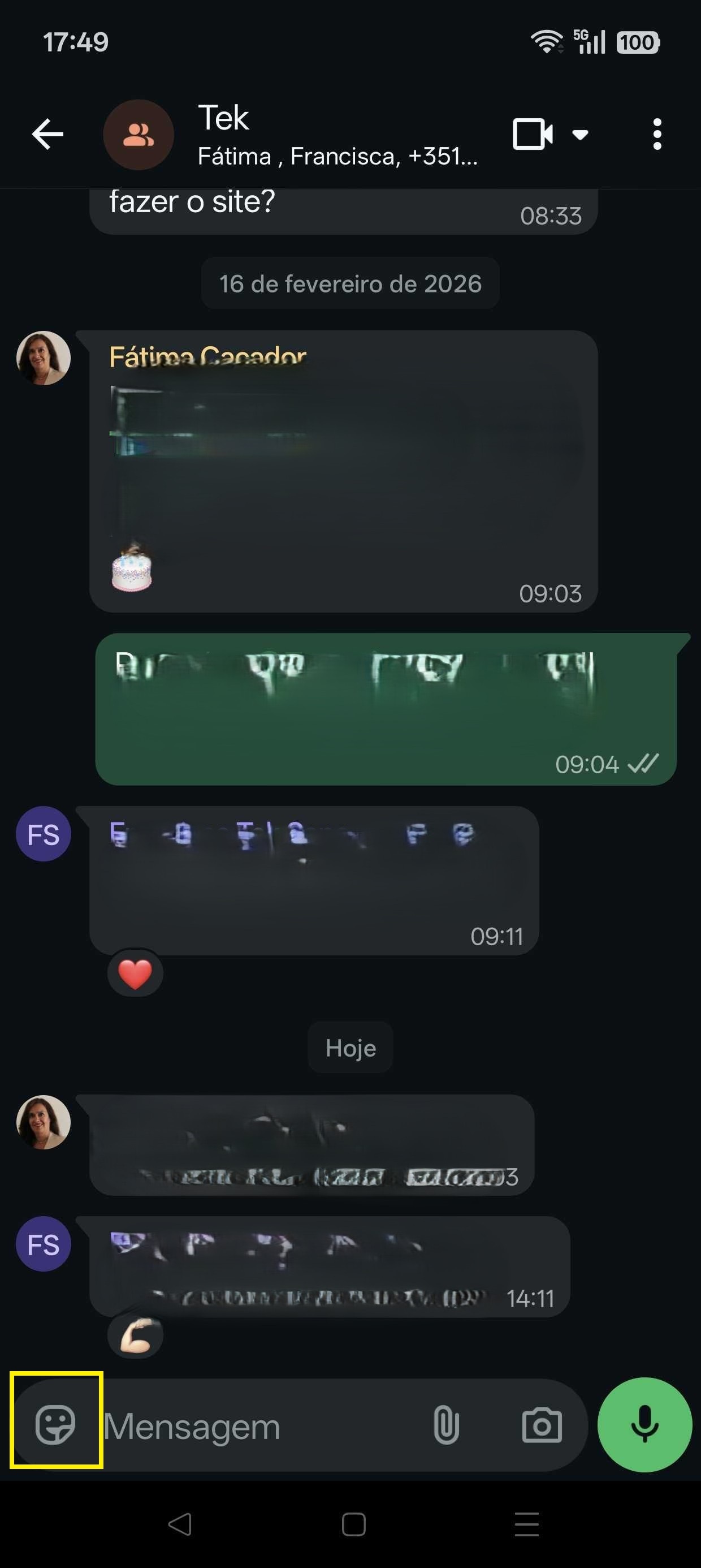This screenshot has height=1568, width=701.
Task: Tap the system home button
Action: (353, 1524)
